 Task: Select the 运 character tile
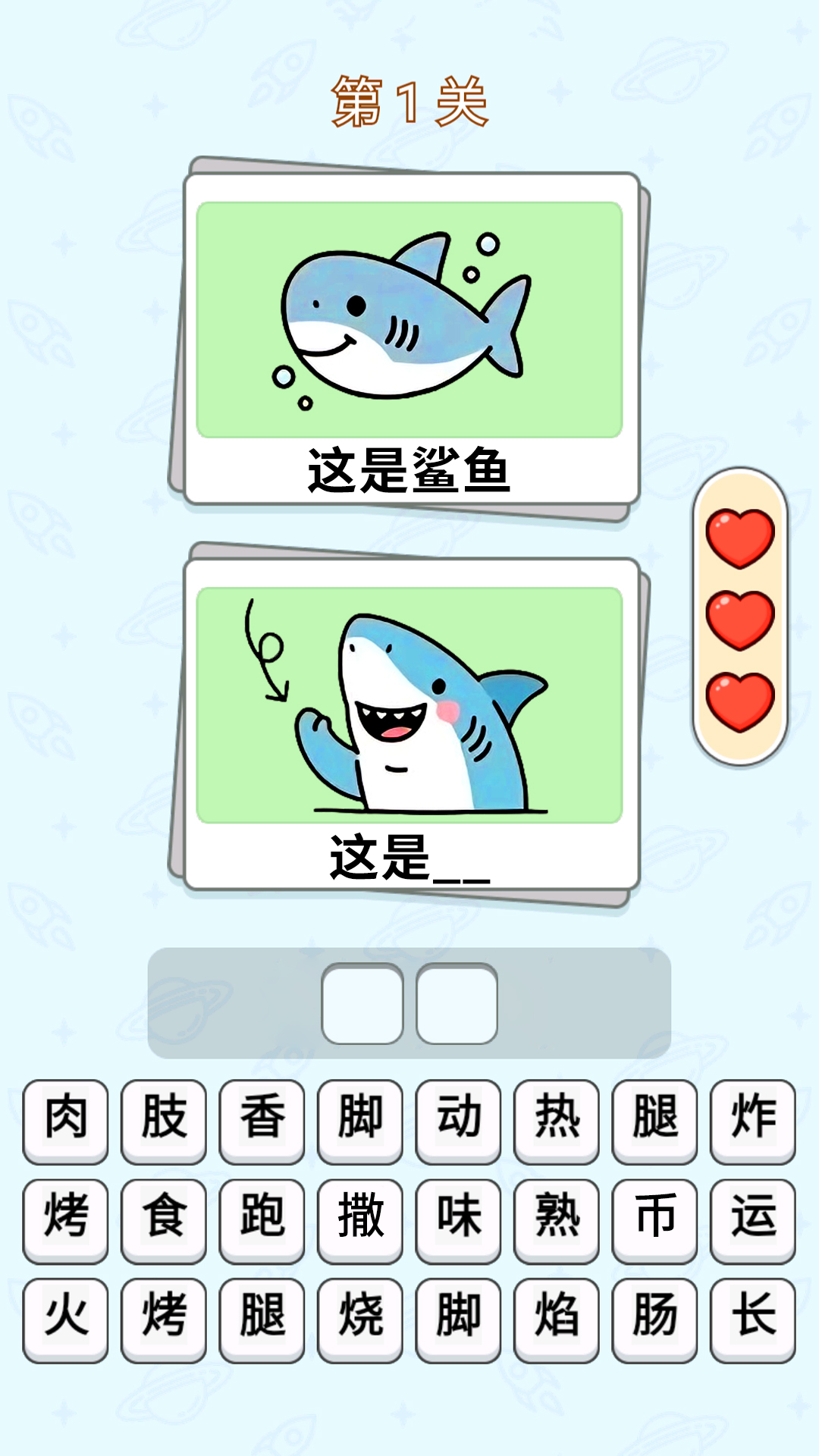point(753,1219)
